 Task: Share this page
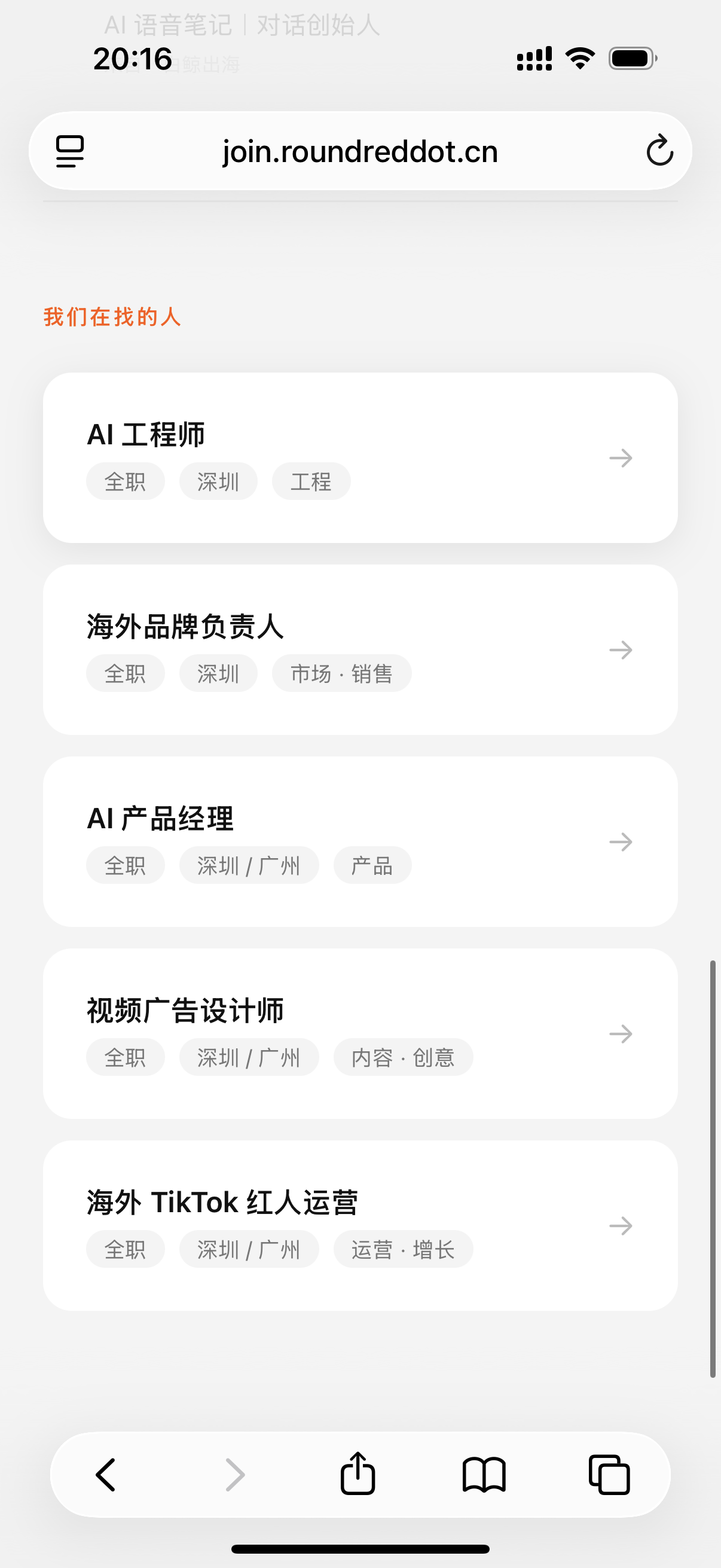(357, 1473)
